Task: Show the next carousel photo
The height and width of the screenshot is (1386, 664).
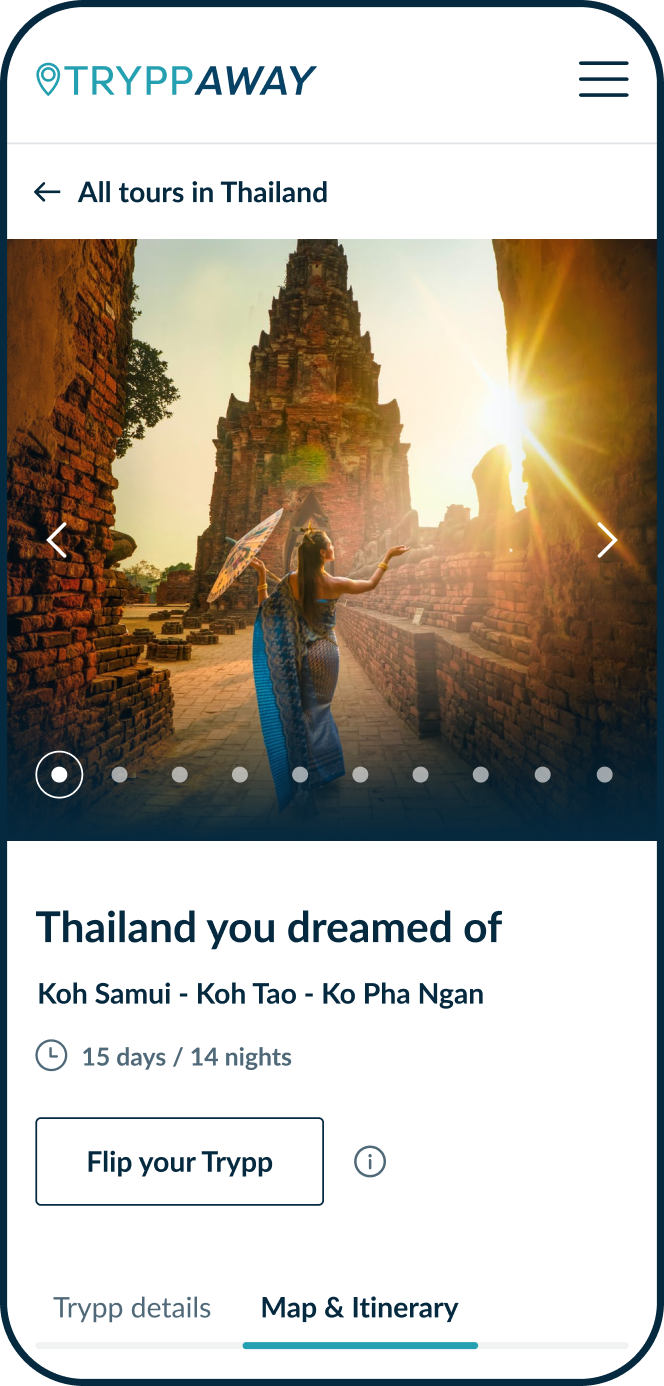Action: tap(606, 540)
